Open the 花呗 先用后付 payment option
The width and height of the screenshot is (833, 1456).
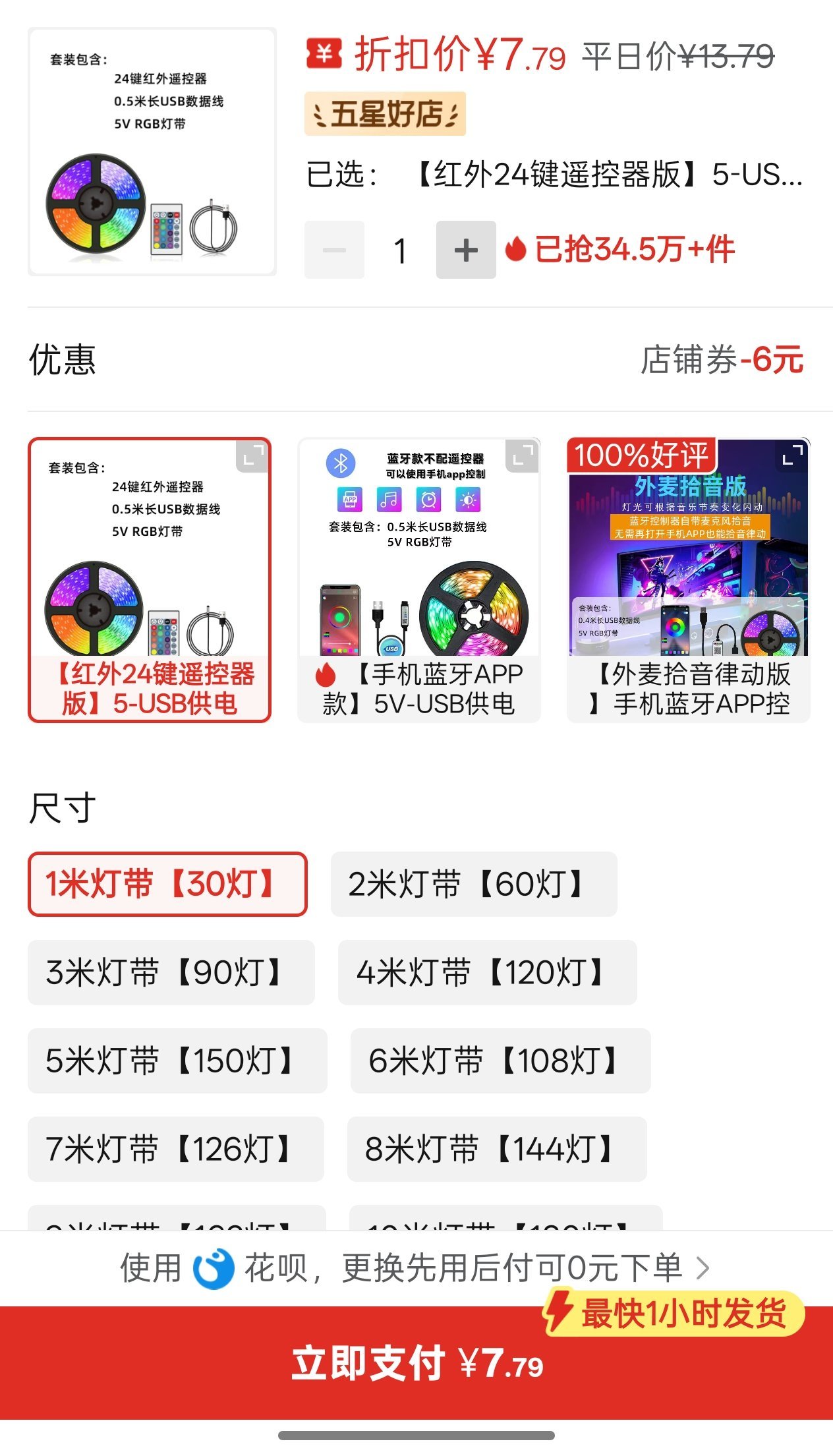415,1267
